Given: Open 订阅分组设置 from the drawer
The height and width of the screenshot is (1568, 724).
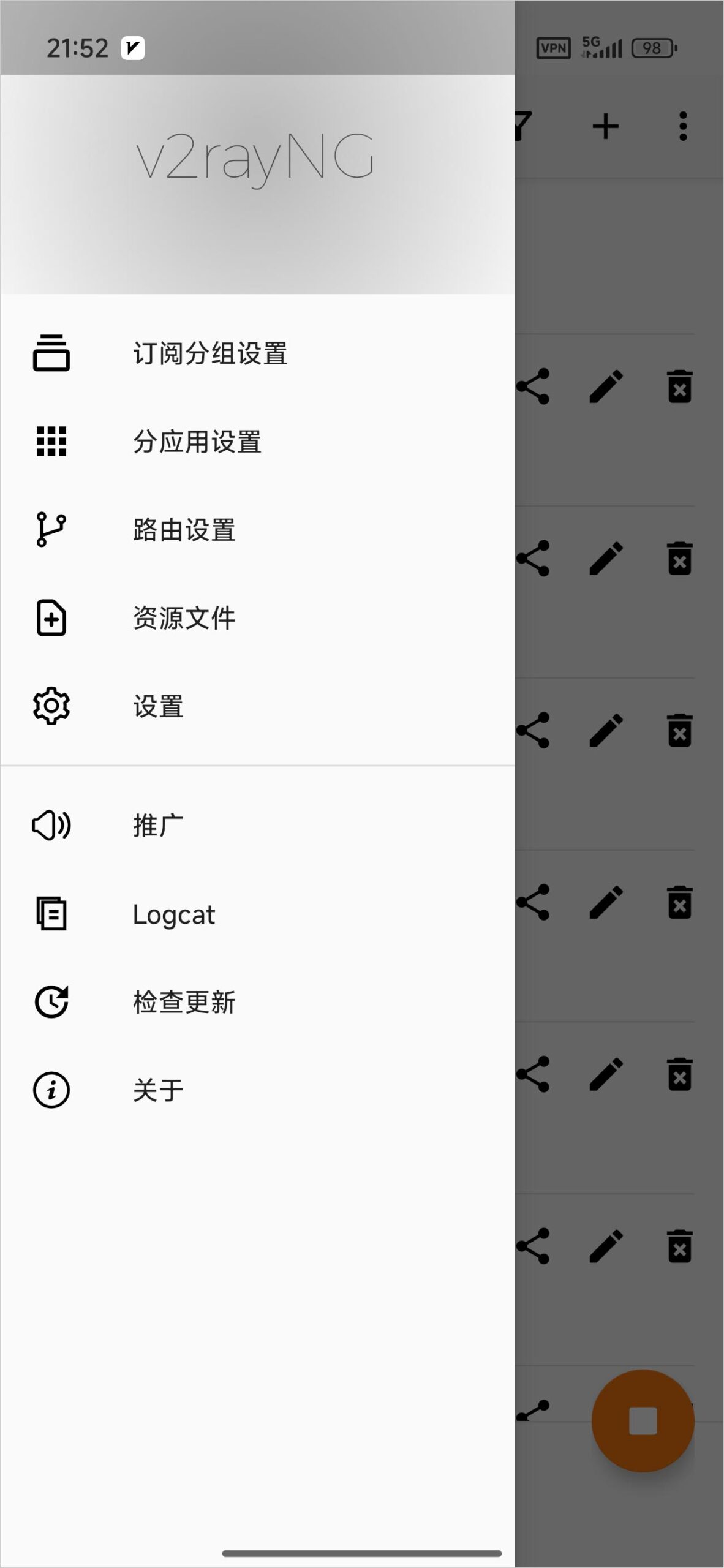Looking at the screenshot, I should coord(210,353).
